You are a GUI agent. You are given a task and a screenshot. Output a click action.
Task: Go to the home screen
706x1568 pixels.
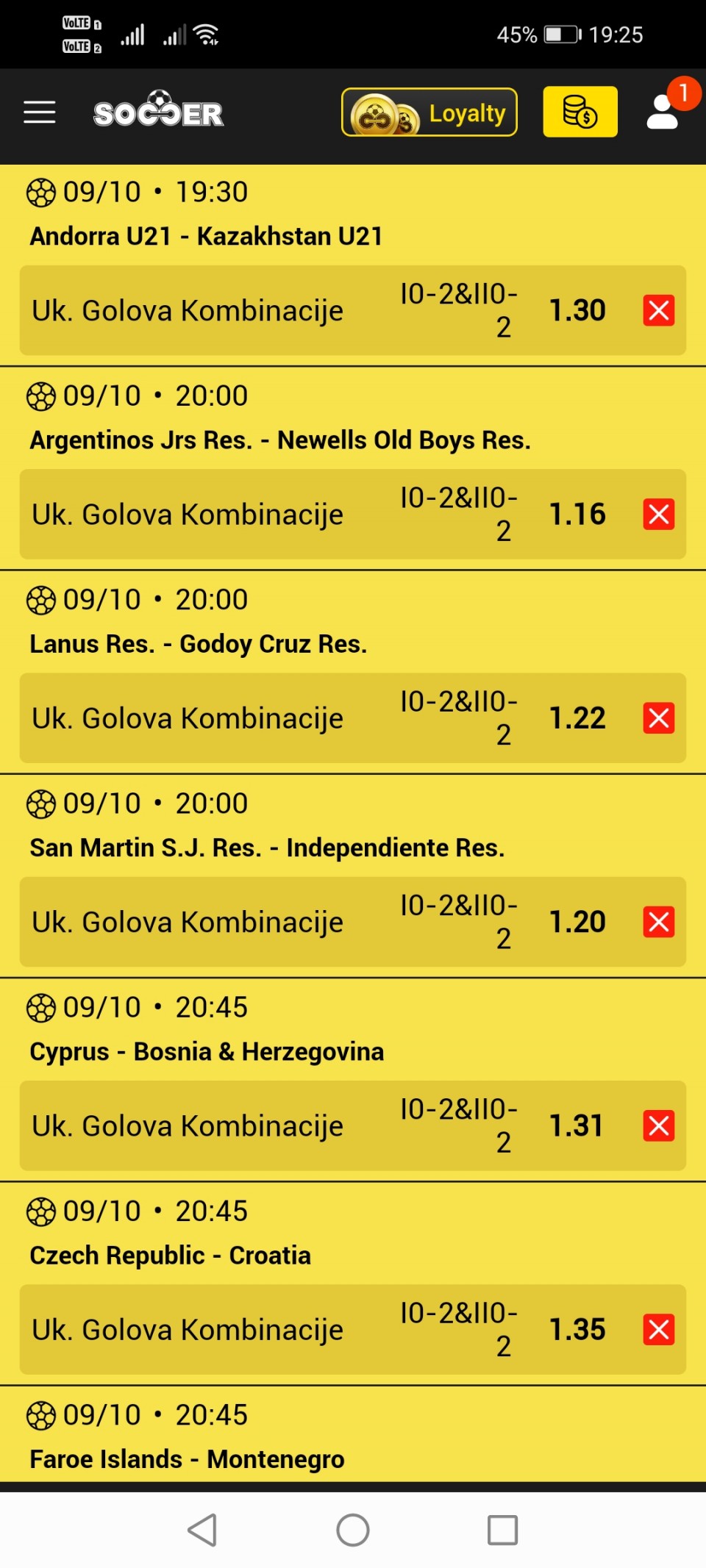(353, 1530)
